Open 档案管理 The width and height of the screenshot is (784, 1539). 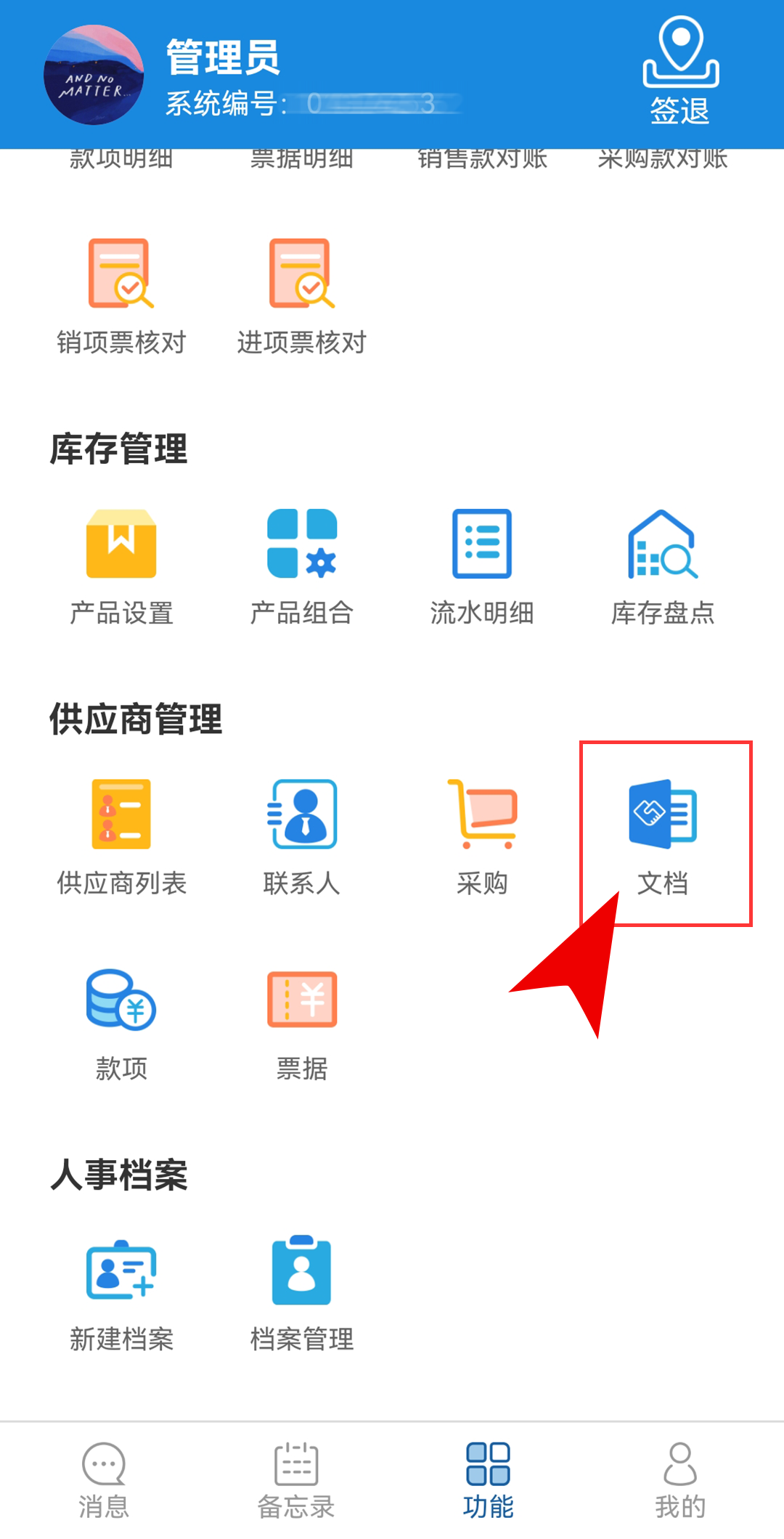pos(302,1292)
